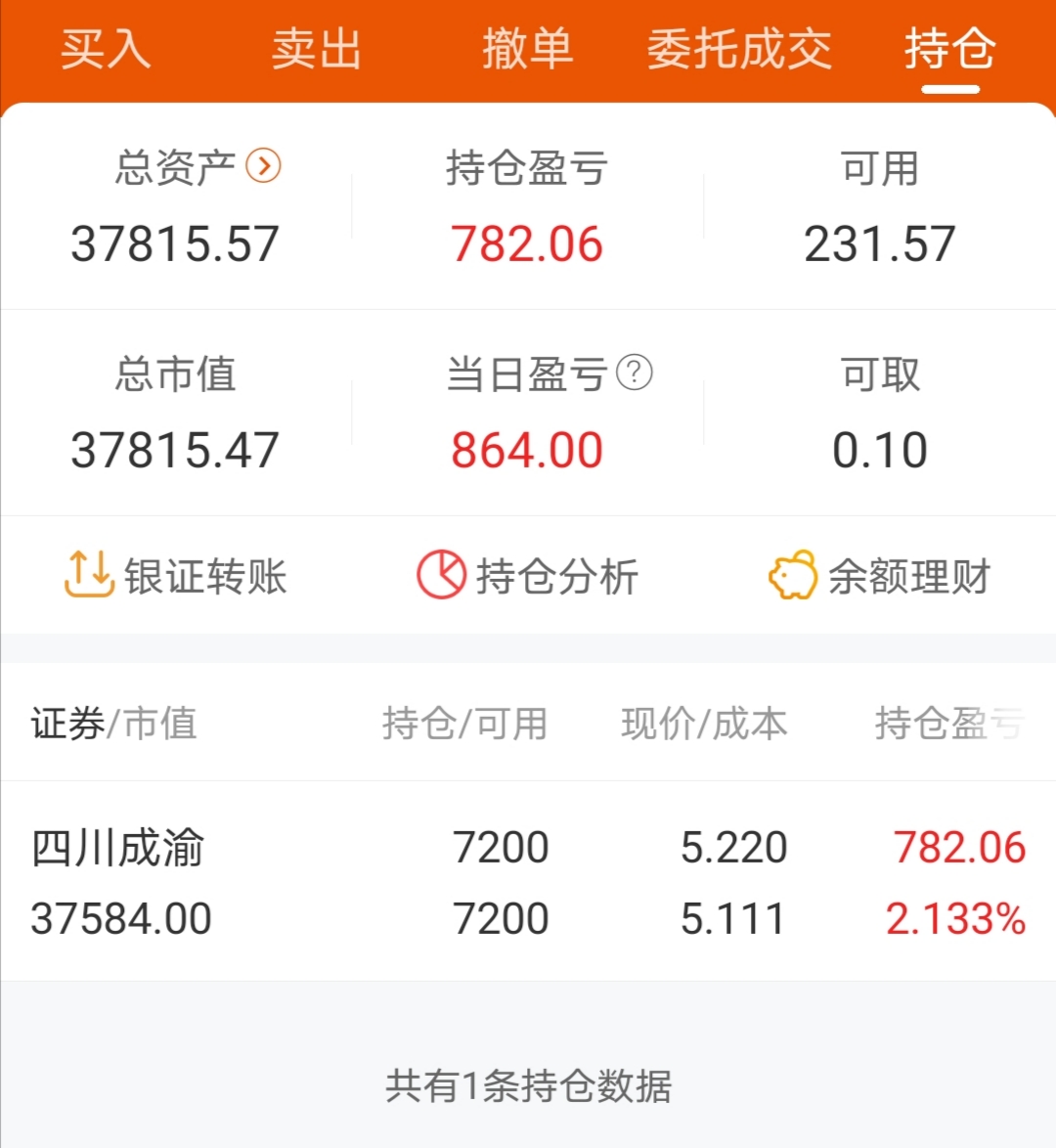Open 银证转账 transfer
Screen dimensions: 1056x1148
click(x=176, y=575)
